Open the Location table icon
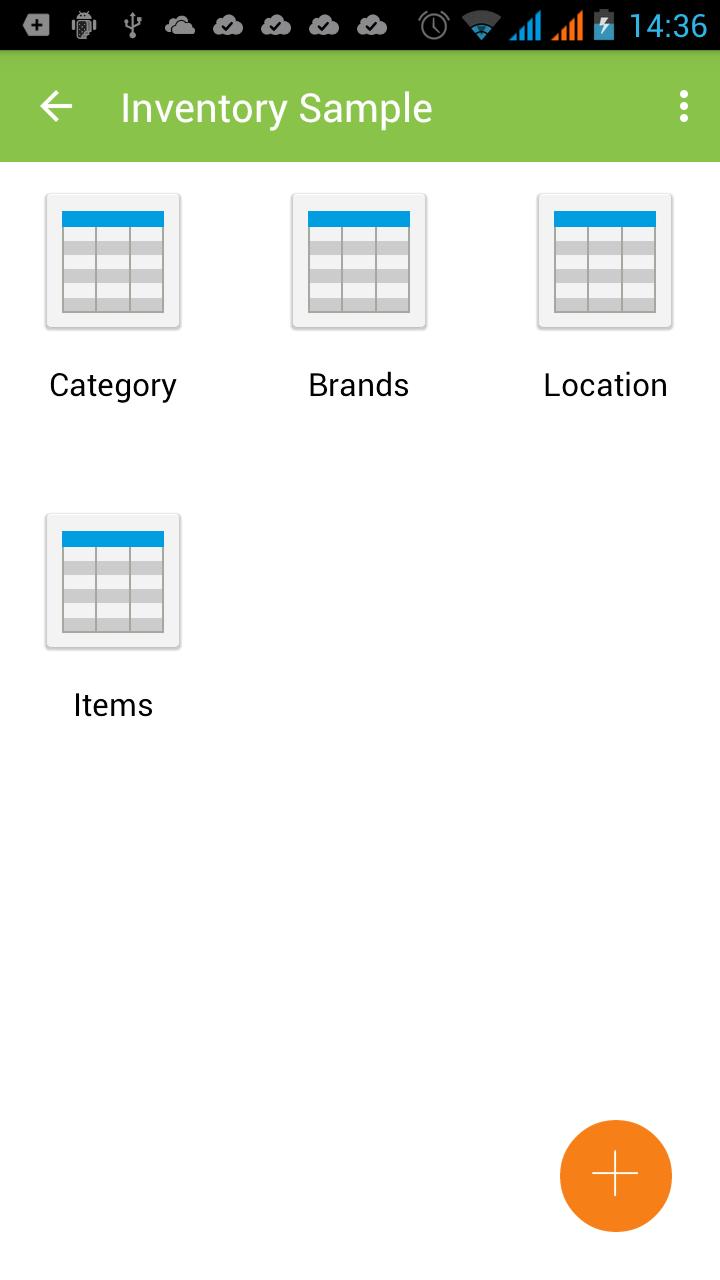The height and width of the screenshot is (1280, 720). coord(605,260)
